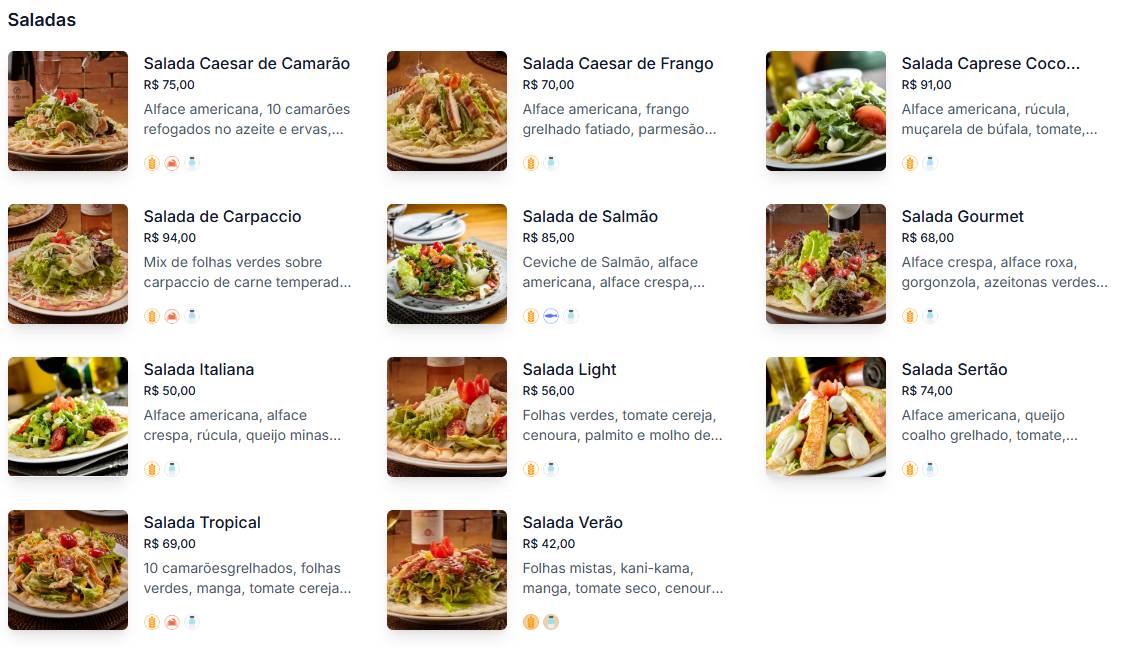Select Salada Italiana for R$ 50,00

[198, 370]
